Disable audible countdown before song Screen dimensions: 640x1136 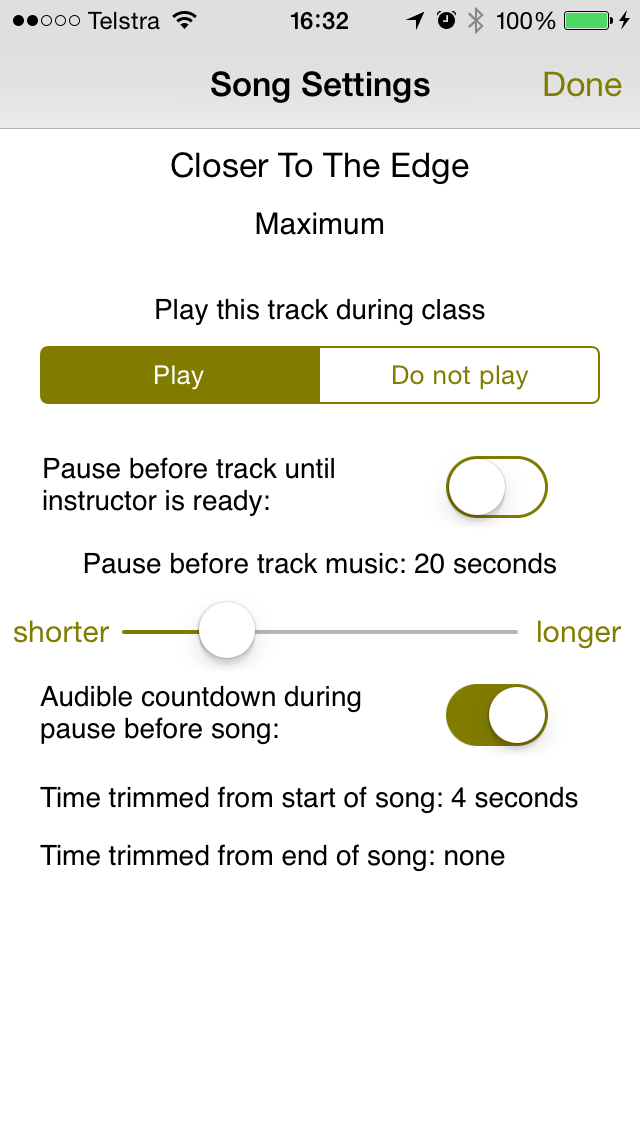(x=496, y=715)
